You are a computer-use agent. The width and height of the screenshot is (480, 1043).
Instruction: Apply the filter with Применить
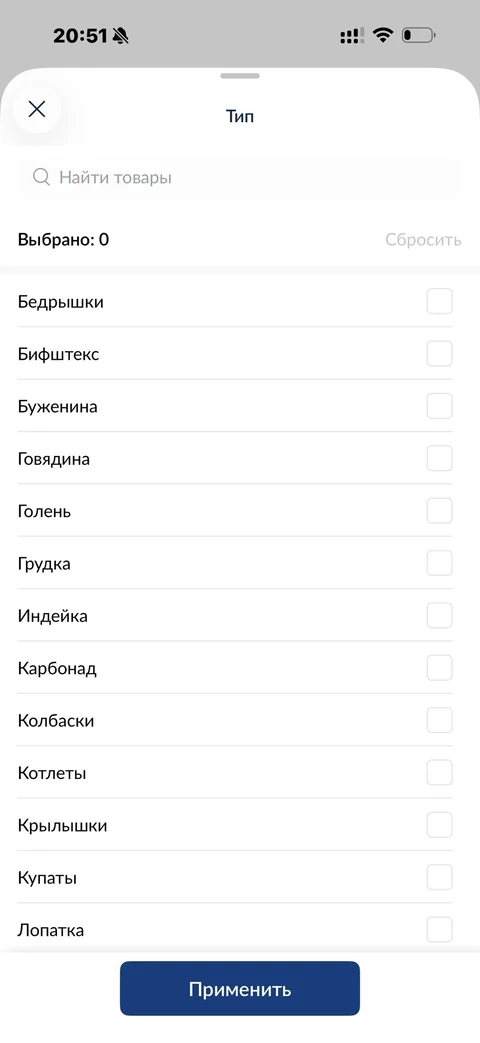(x=240, y=988)
